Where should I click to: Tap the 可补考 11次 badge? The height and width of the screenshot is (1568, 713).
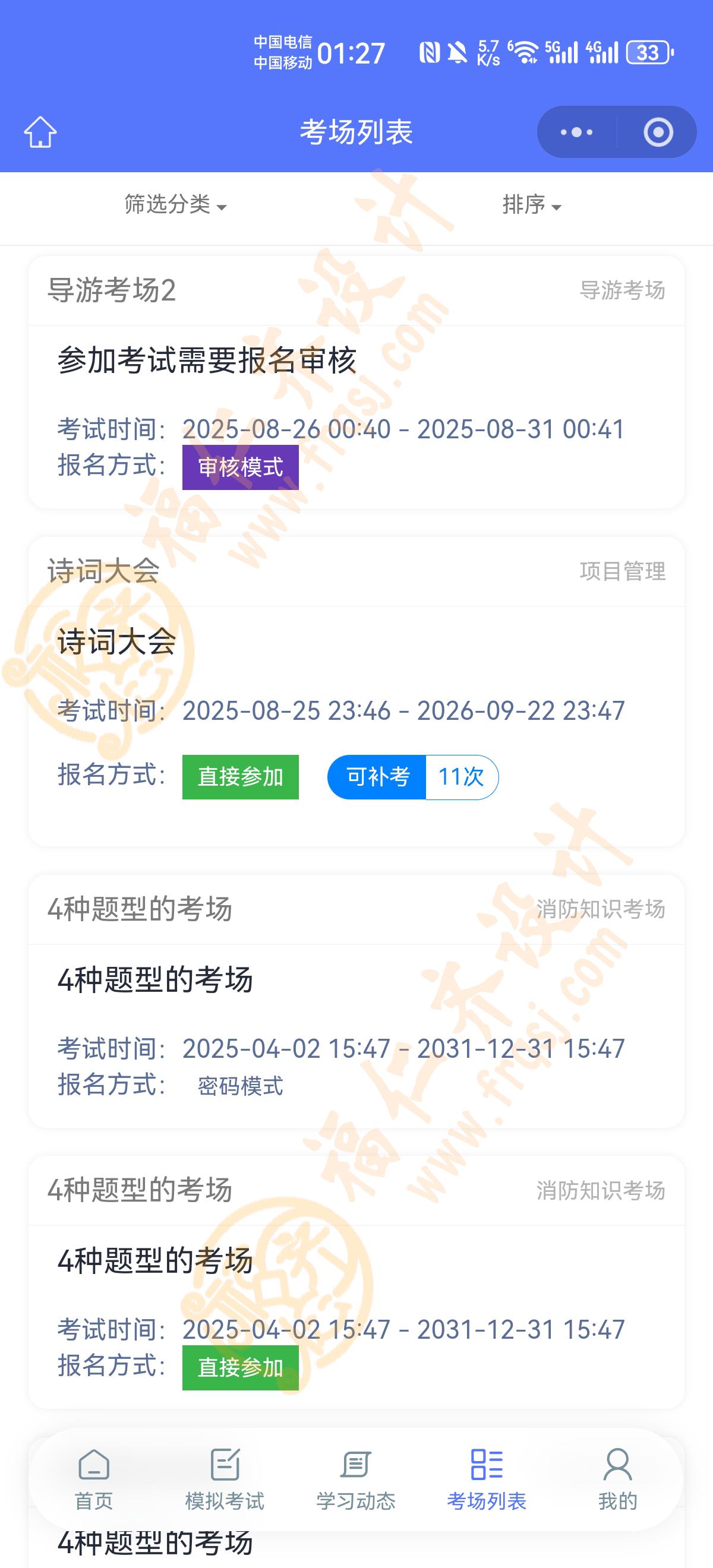point(413,777)
